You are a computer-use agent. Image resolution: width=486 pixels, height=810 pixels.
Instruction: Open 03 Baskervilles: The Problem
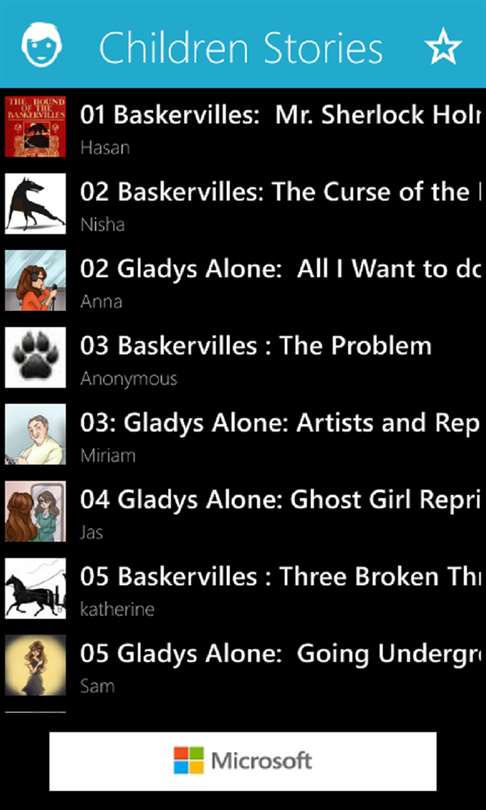click(x=243, y=357)
